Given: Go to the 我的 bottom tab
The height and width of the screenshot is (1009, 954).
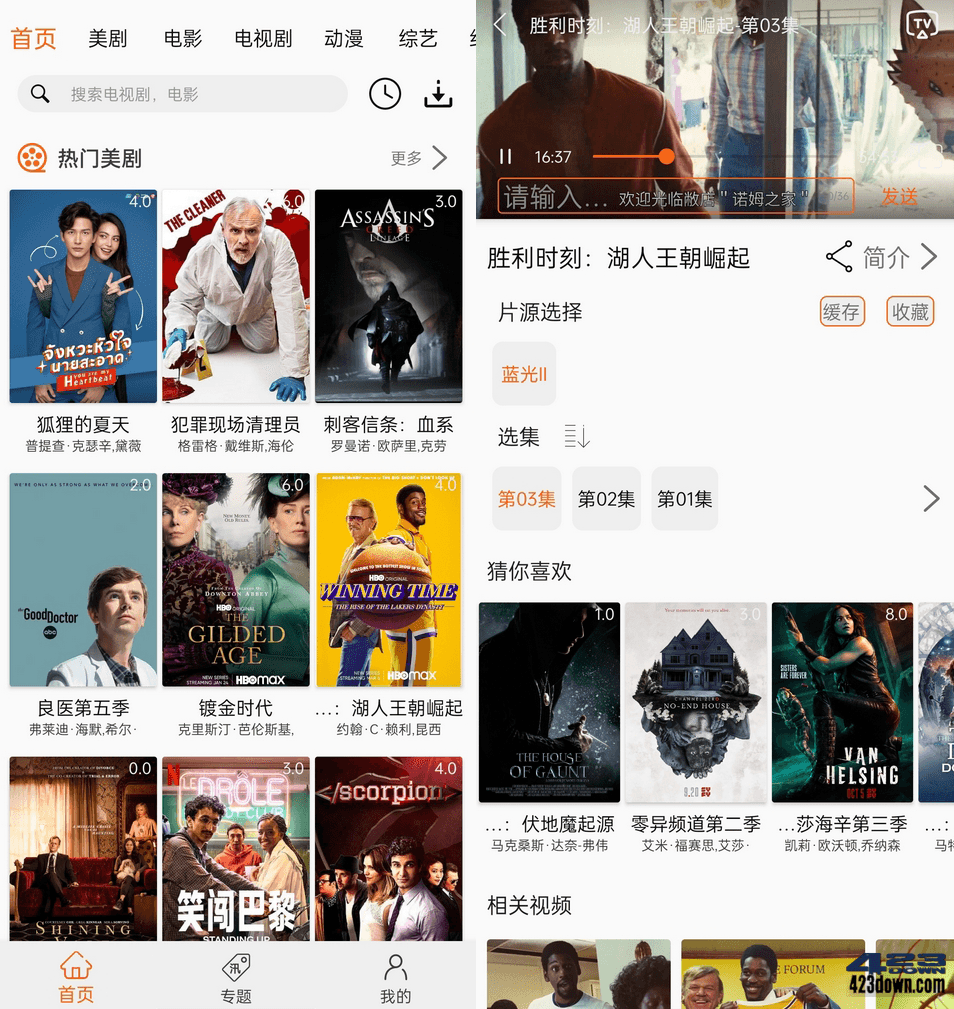Looking at the screenshot, I should point(395,978).
